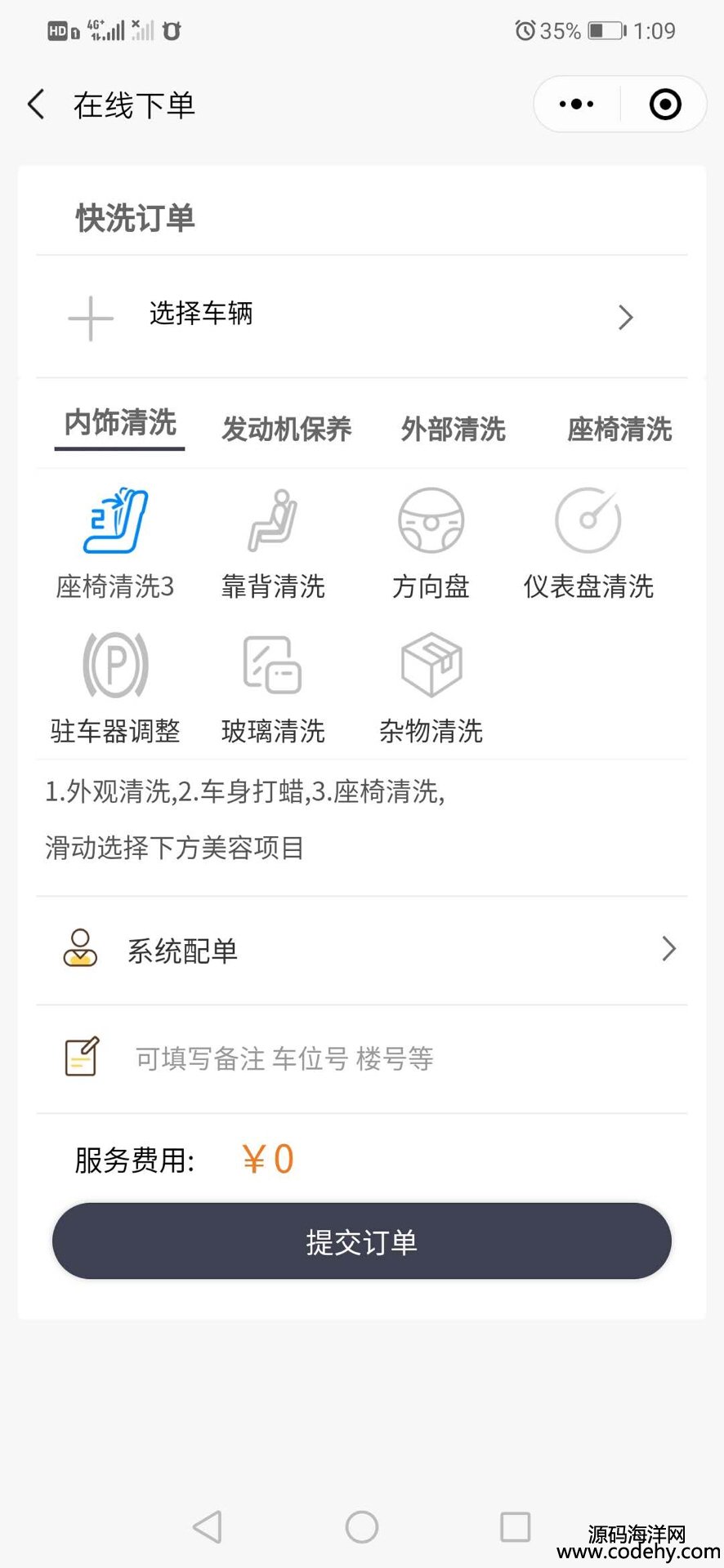Pick the 杂物清洗 service
This screenshot has height=1568, width=724.
click(431, 688)
